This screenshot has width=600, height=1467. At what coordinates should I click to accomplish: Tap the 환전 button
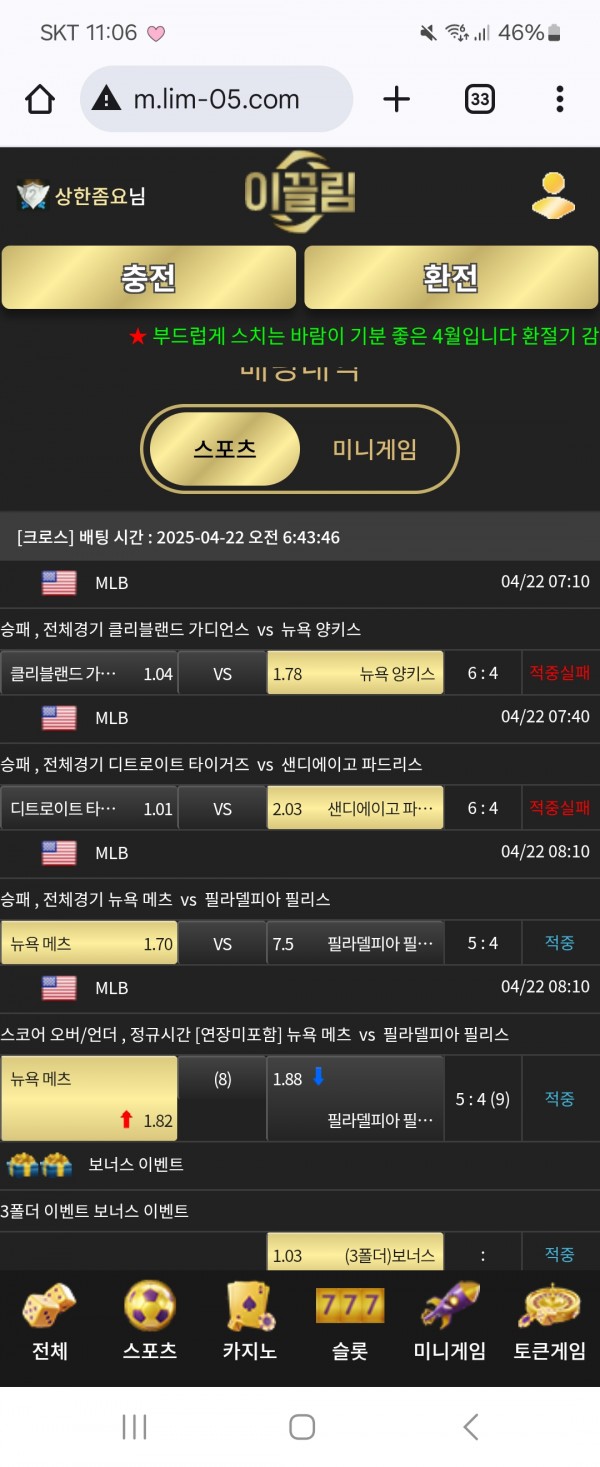[x=451, y=278]
